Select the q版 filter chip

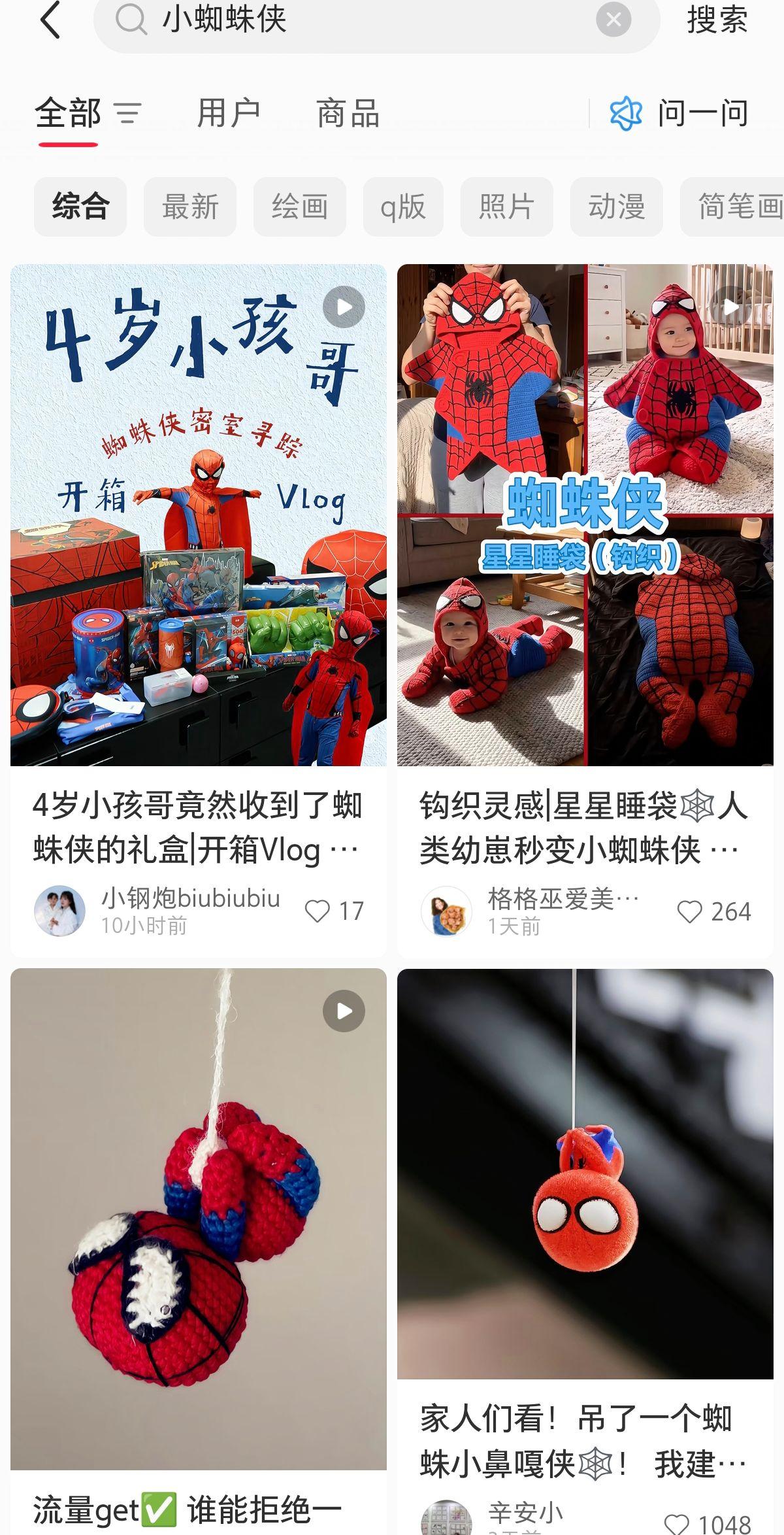403,207
